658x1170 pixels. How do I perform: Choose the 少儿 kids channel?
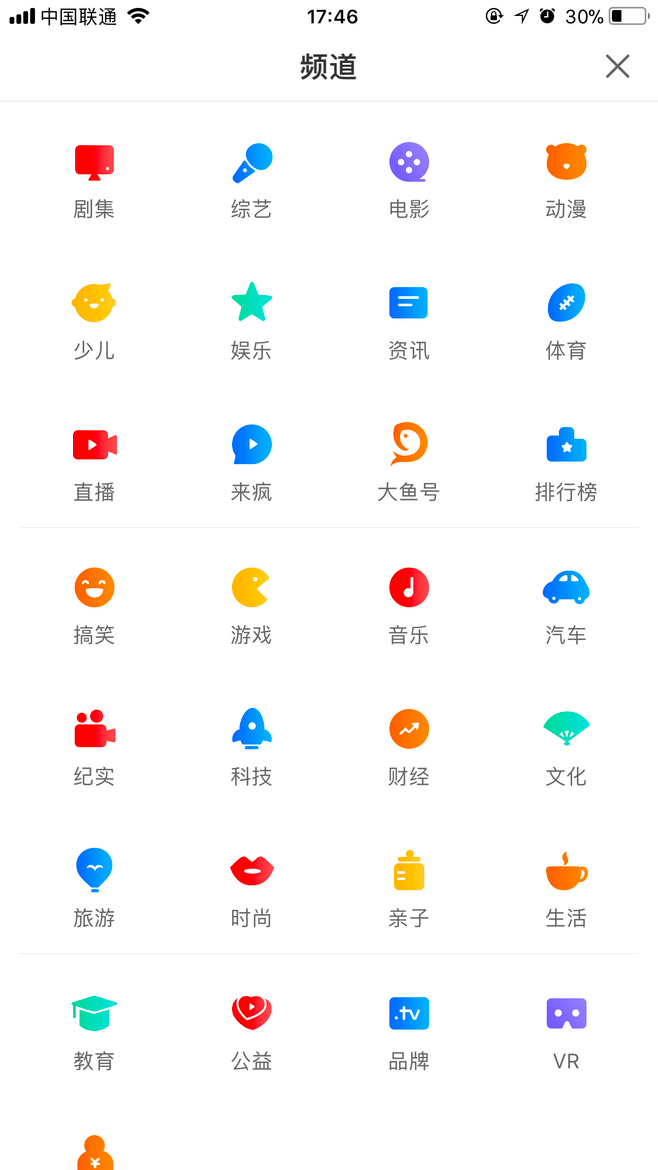pos(94,321)
